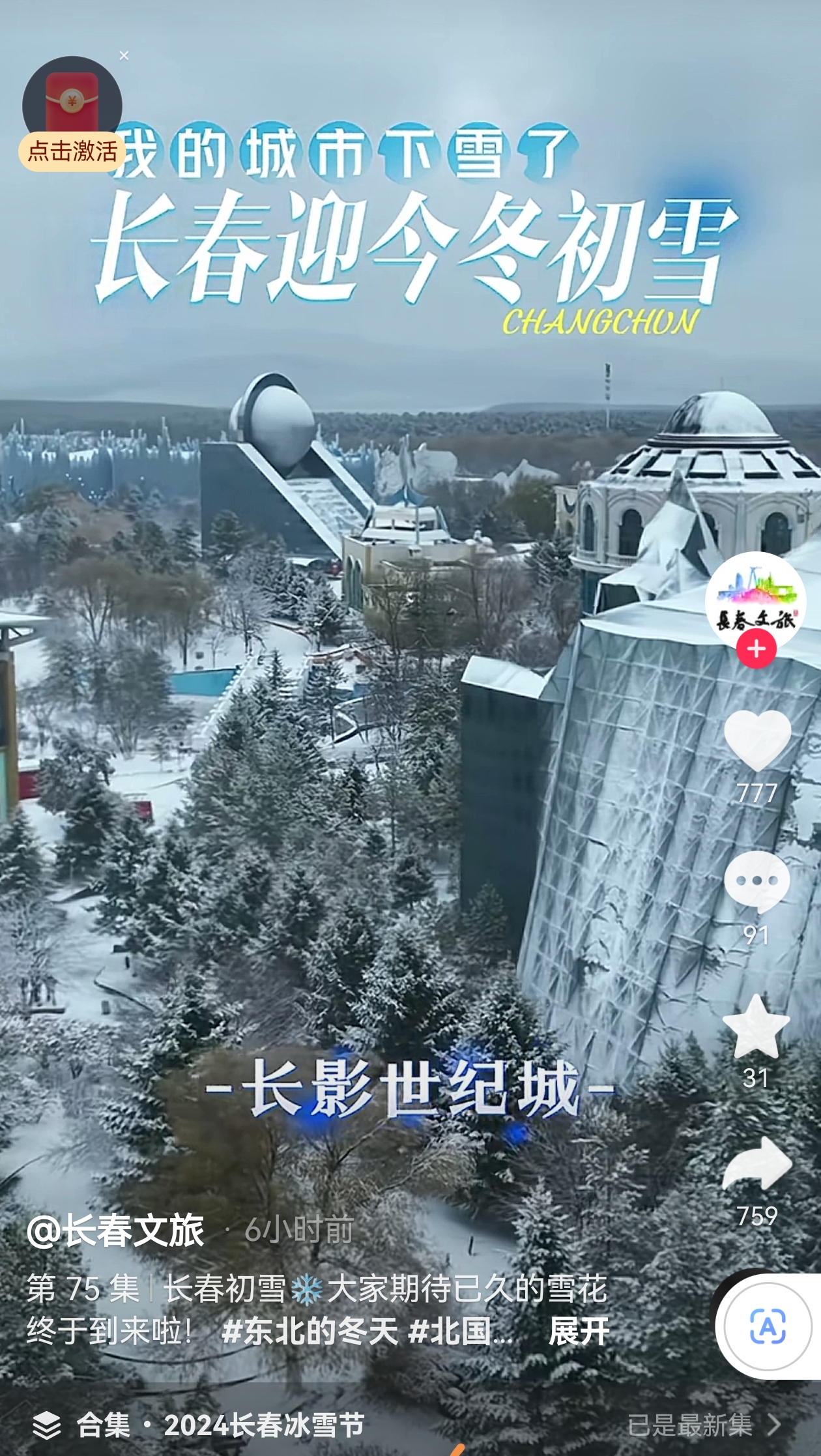Tap the floating translate text button
Image resolution: width=821 pixels, height=1456 pixels.
coord(767,1327)
